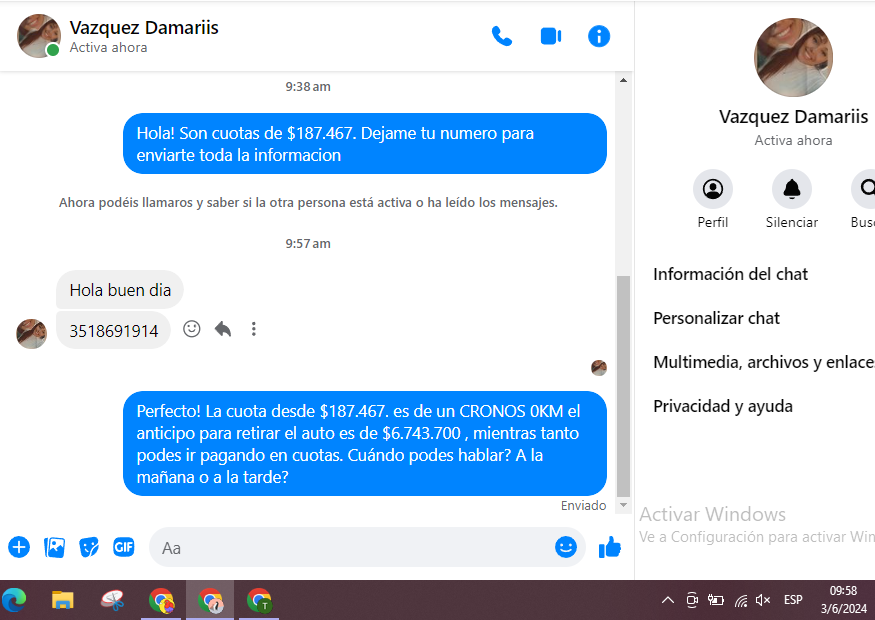React to the 3518691914 message
Screen dimensions: 875x620
tap(192, 329)
